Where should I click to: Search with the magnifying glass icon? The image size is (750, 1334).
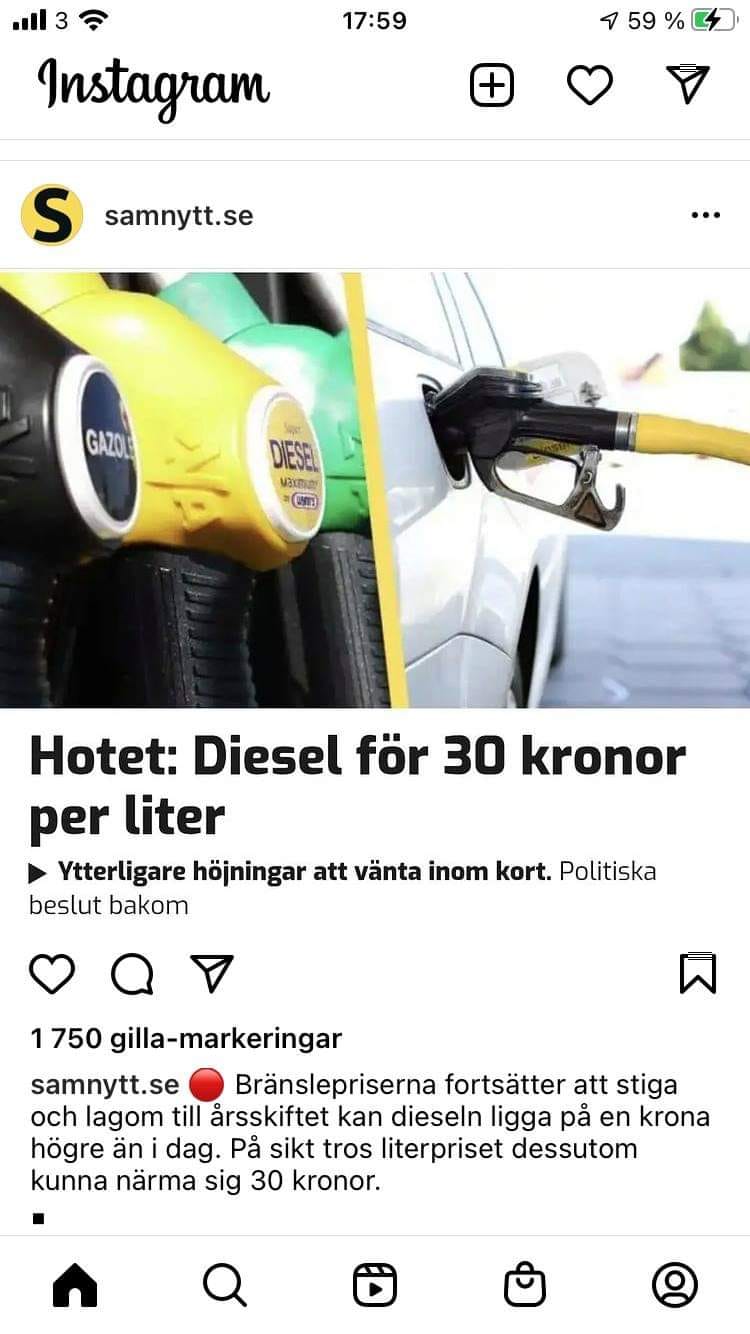tap(224, 1284)
